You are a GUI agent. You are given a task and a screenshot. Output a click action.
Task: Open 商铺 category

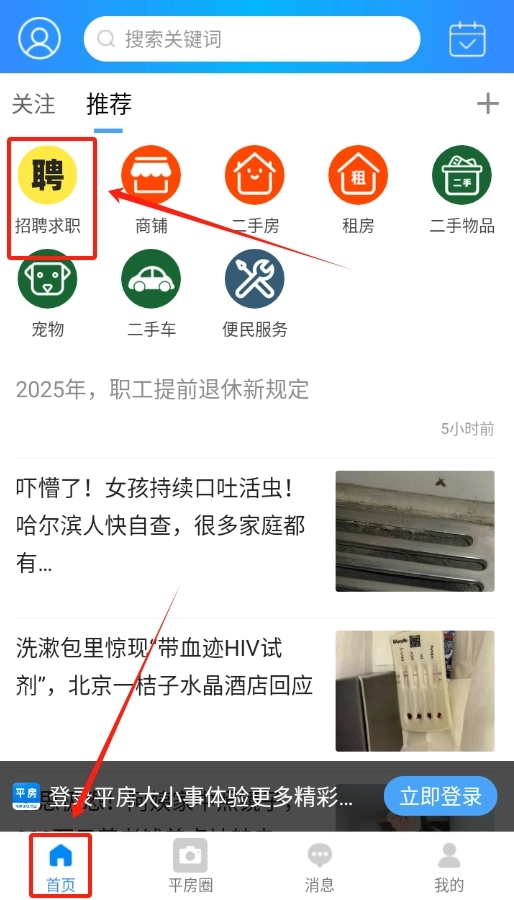[x=151, y=191]
